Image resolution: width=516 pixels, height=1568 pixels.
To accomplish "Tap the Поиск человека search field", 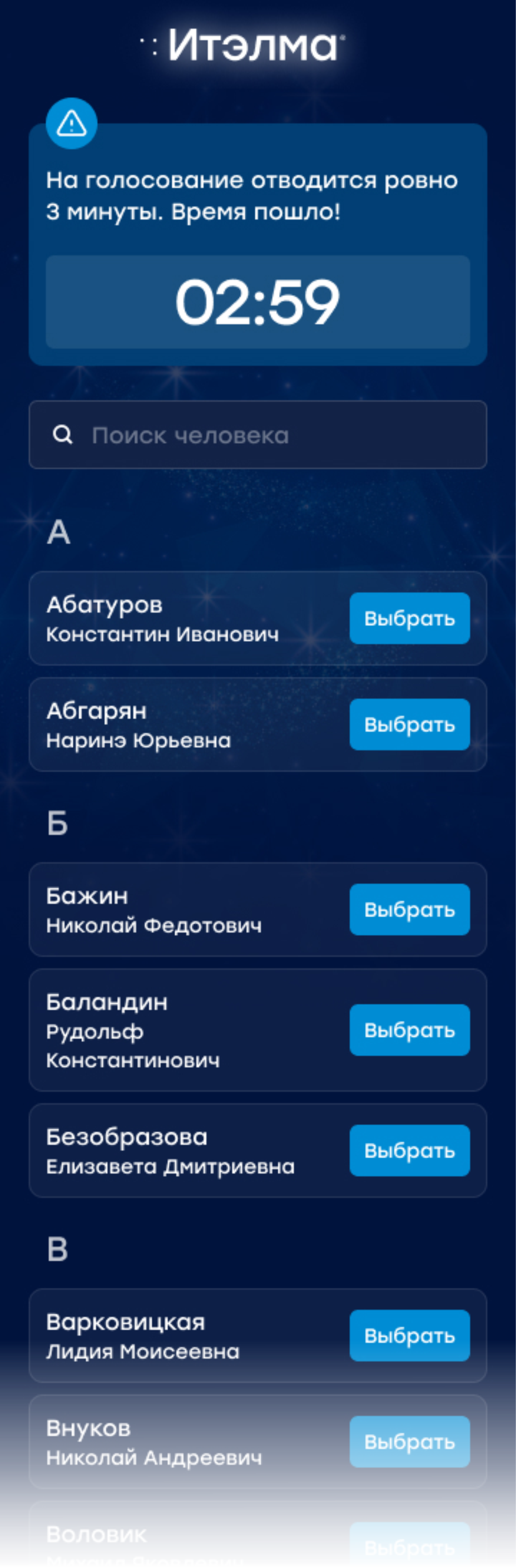I will 257,435.
